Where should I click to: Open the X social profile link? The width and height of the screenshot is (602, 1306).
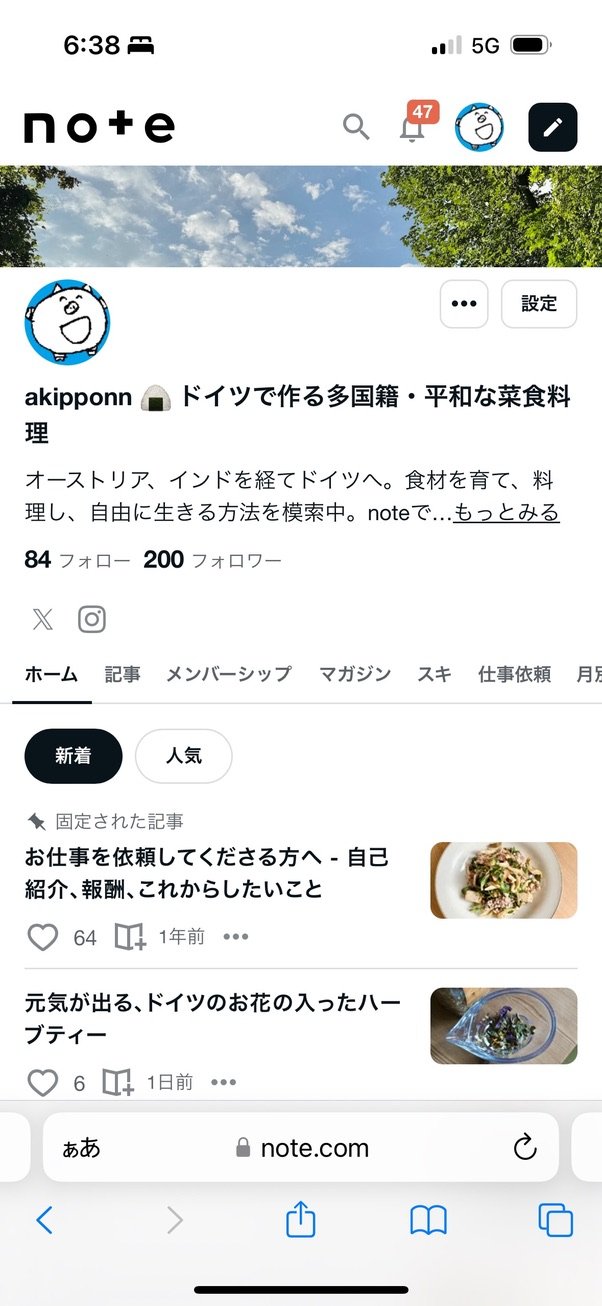tap(42, 619)
